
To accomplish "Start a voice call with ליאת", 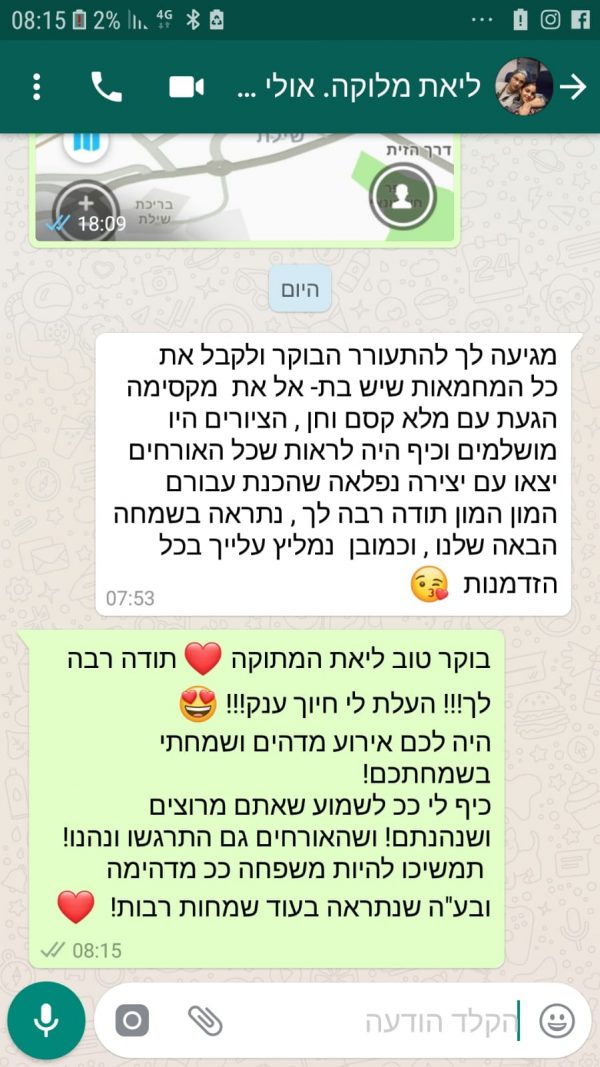I will [107, 87].
